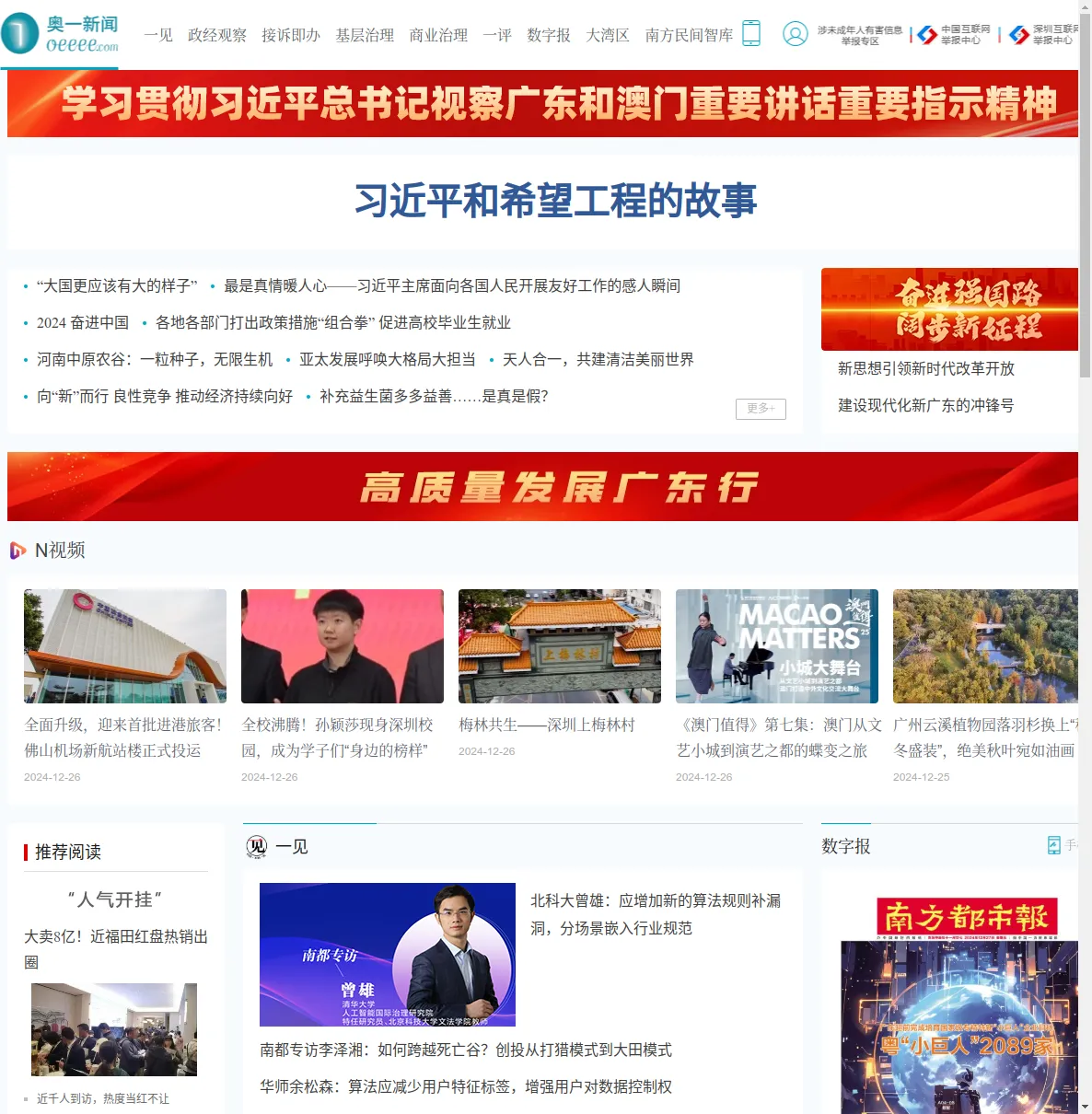Open the 习近平和希望工程的故事 headline
The width and height of the screenshot is (1092, 1114).
pos(555,201)
